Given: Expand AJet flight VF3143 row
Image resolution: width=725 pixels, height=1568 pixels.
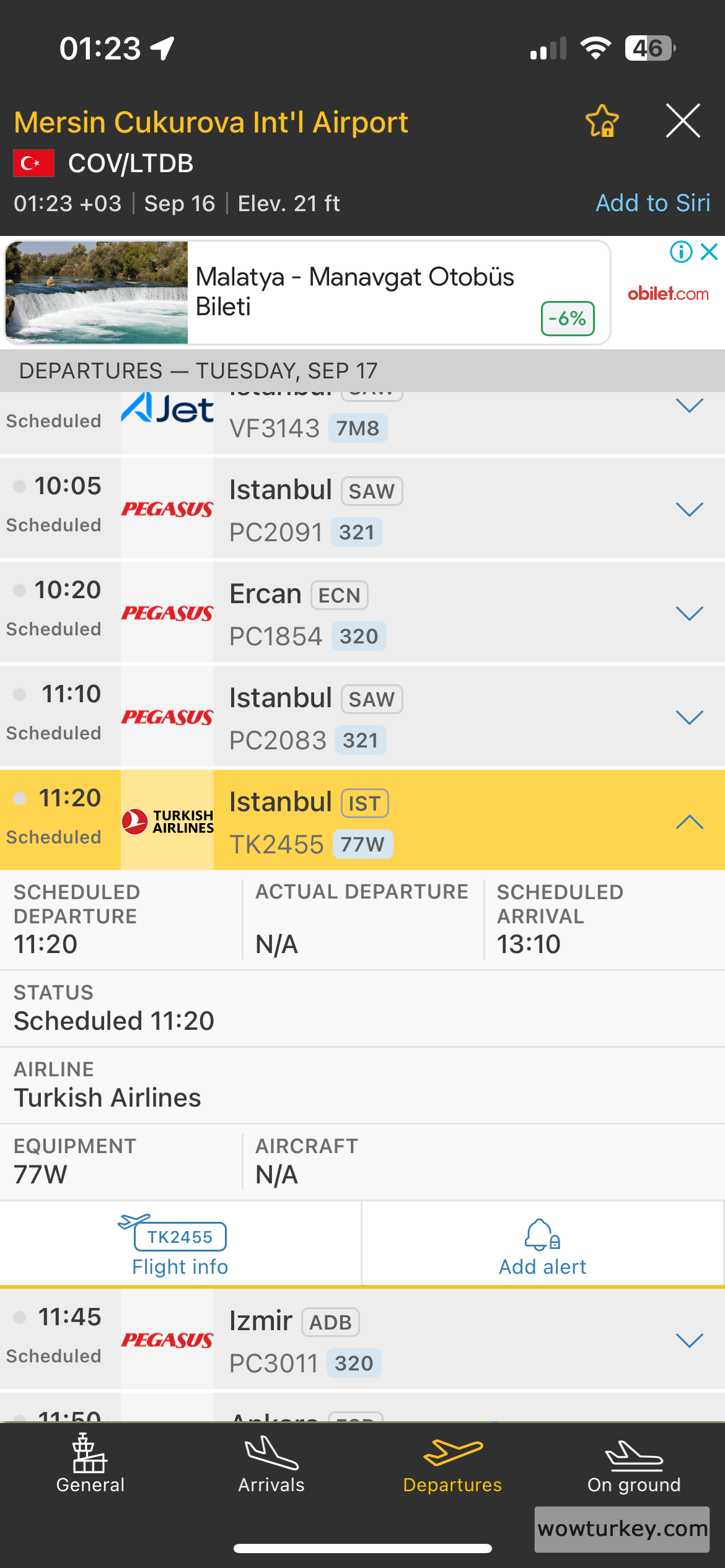Looking at the screenshot, I should click(x=689, y=406).
